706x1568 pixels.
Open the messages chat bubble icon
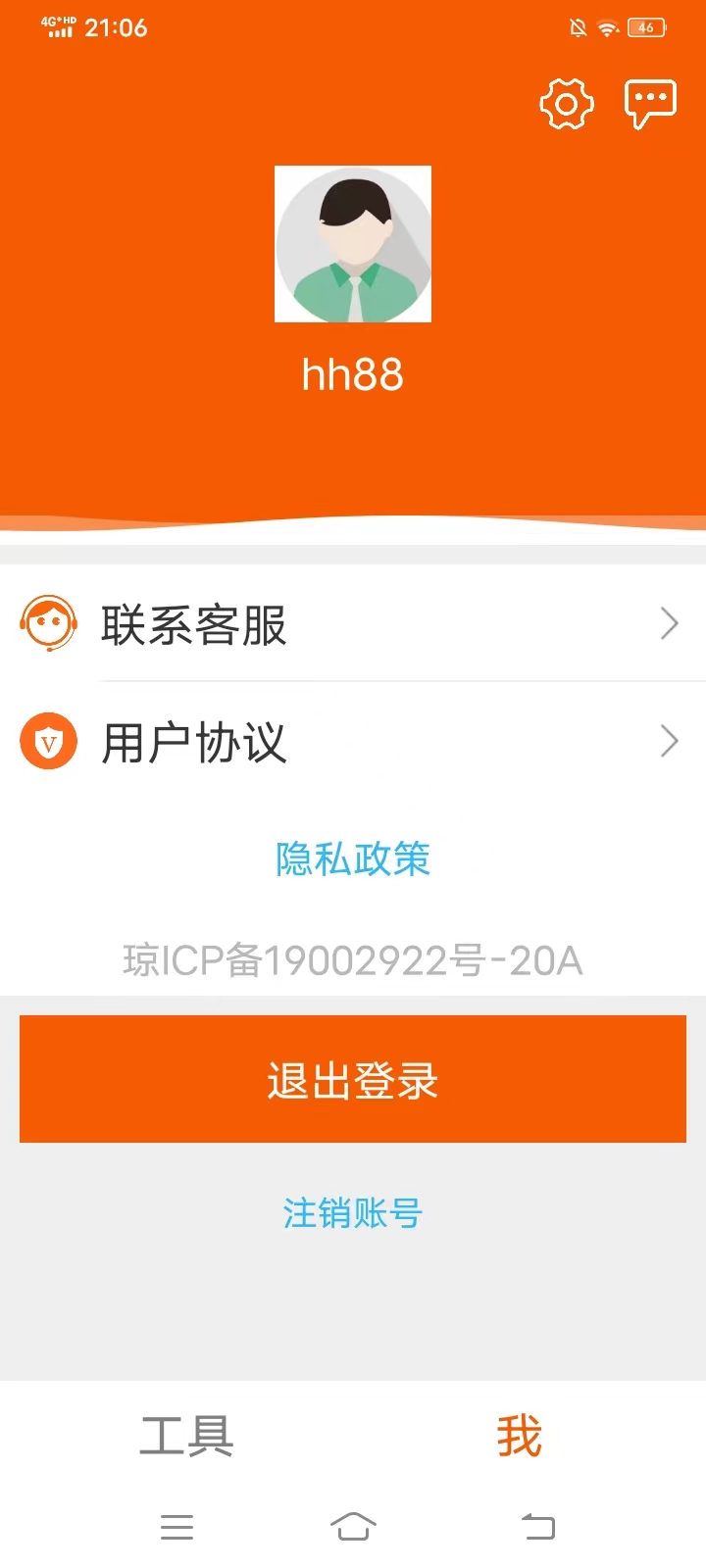[x=650, y=103]
